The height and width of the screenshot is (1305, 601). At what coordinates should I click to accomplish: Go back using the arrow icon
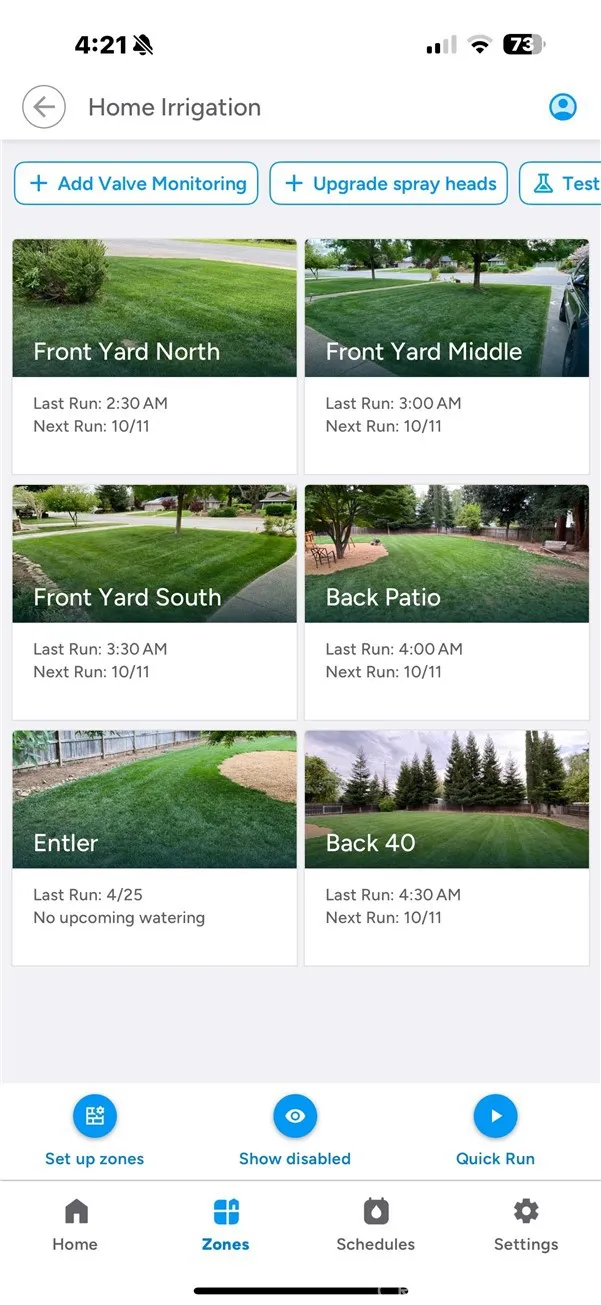(x=44, y=107)
